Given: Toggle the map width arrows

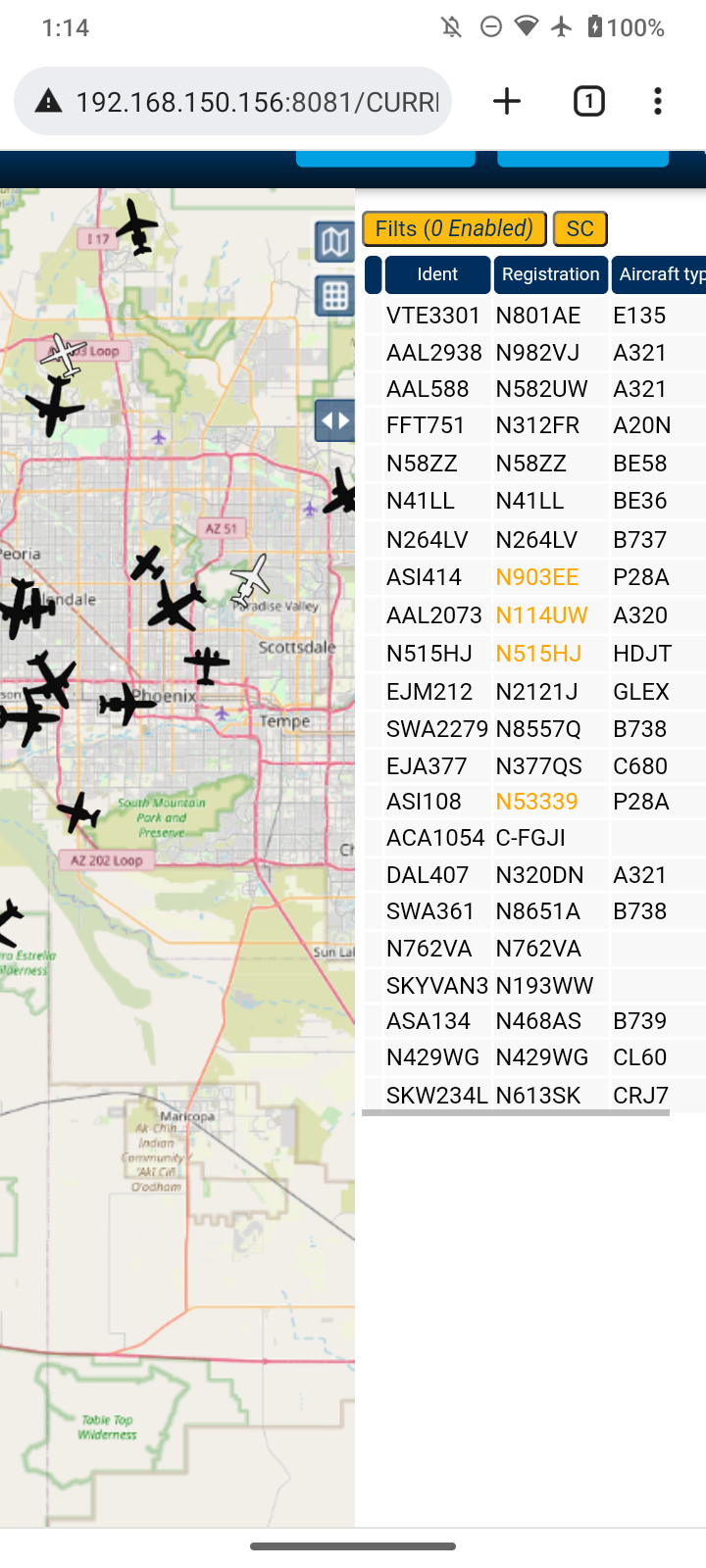Looking at the screenshot, I should [334, 421].
